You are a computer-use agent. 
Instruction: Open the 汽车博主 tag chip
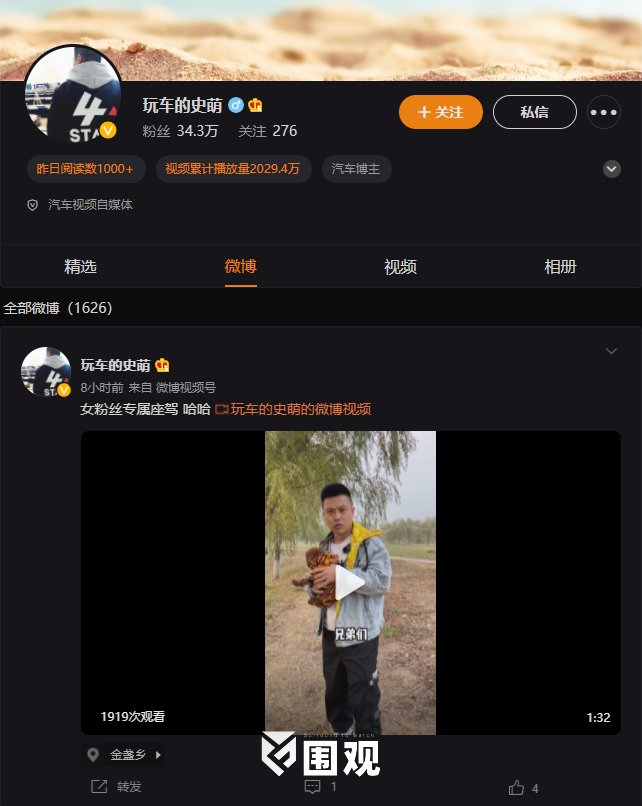tap(356, 169)
